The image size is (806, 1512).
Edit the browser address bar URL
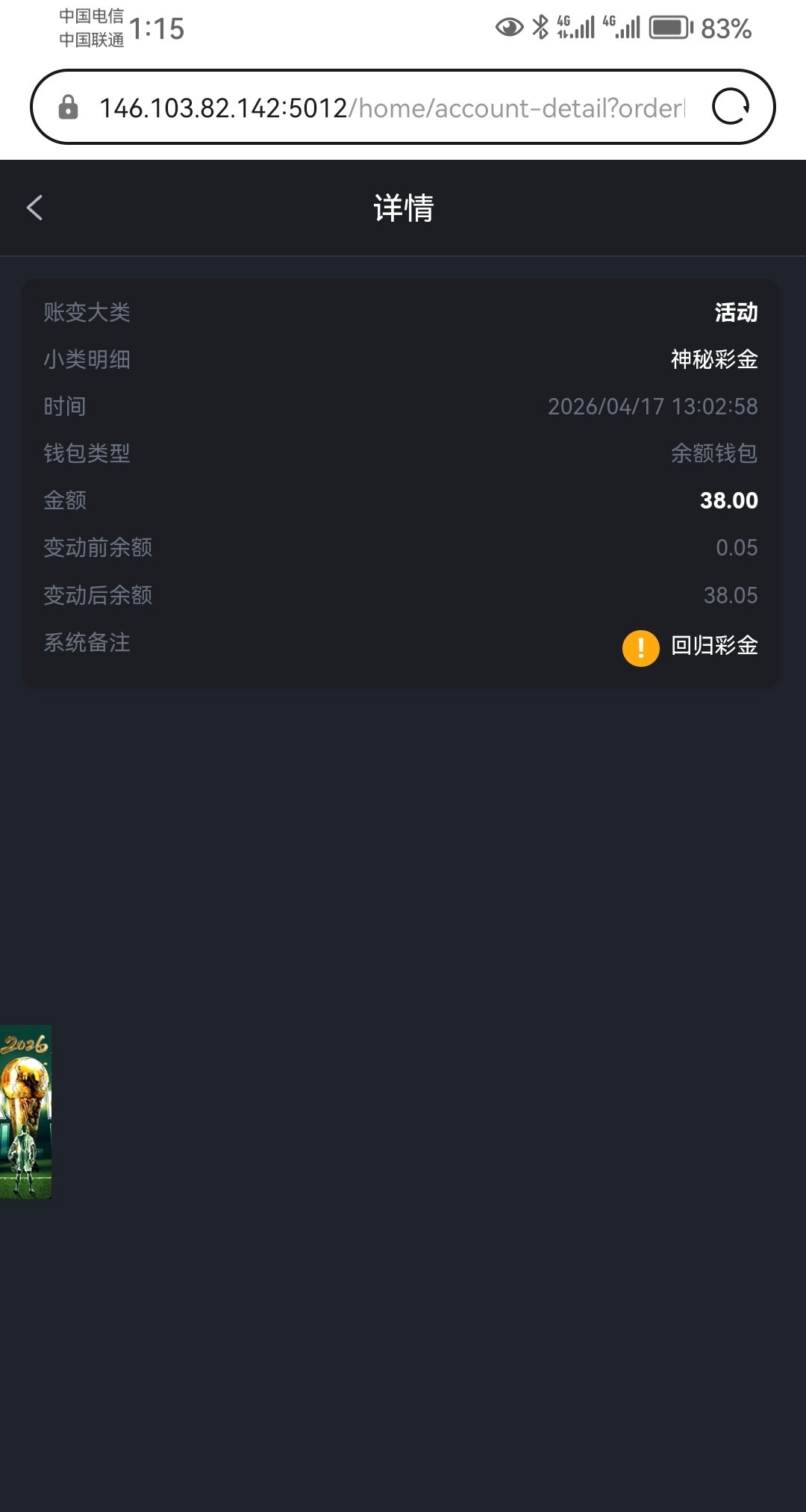tap(391, 108)
